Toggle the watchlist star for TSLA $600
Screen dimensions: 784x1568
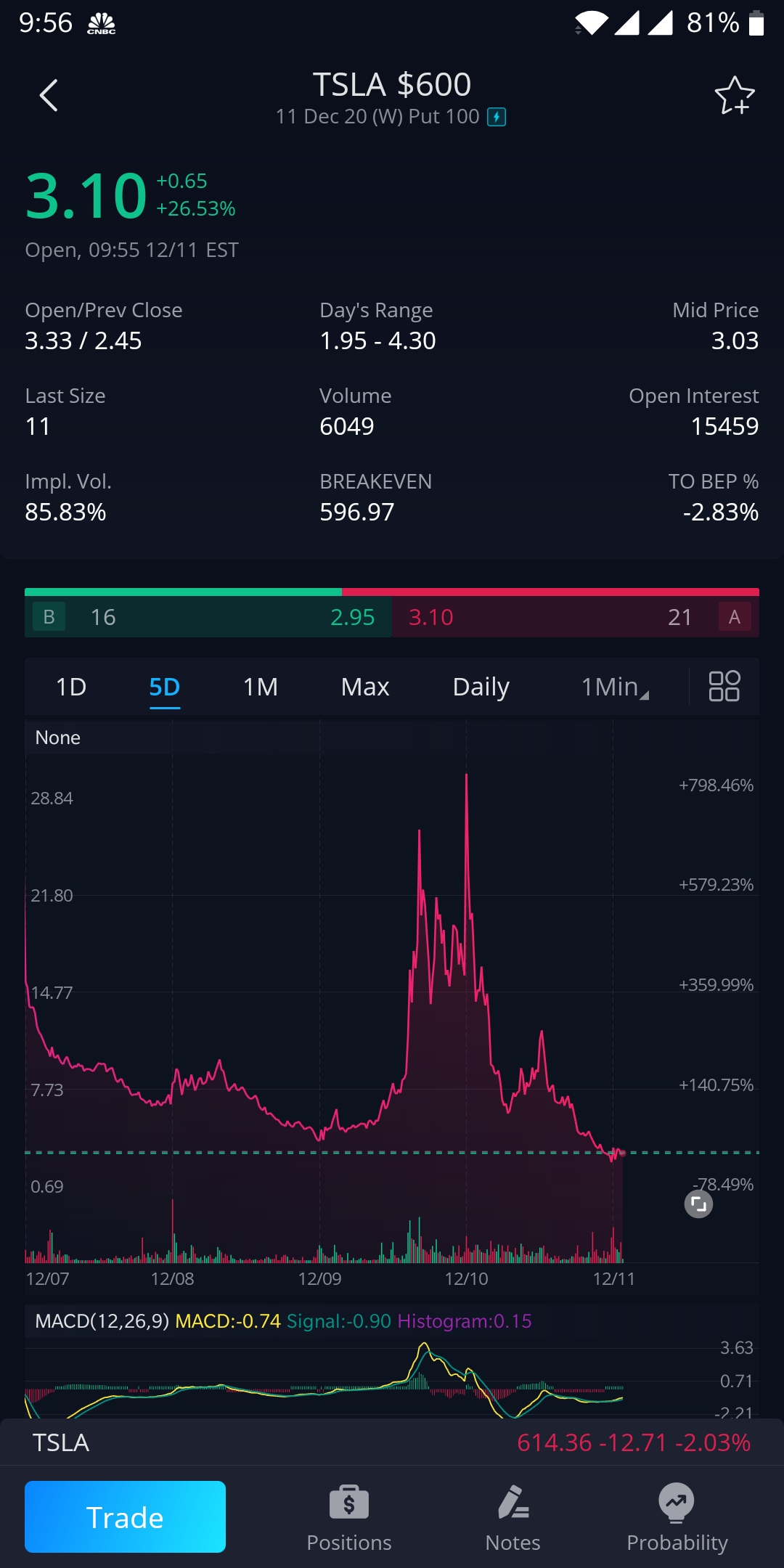pos(735,95)
